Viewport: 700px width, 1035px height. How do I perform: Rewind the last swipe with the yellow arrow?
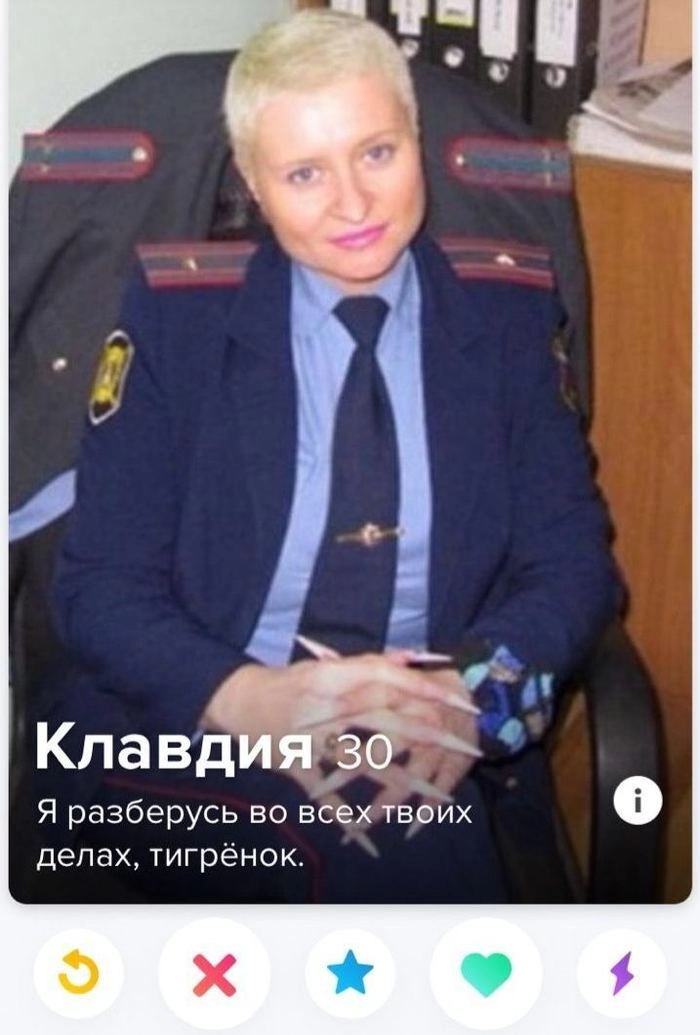click(x=79, y=973)
